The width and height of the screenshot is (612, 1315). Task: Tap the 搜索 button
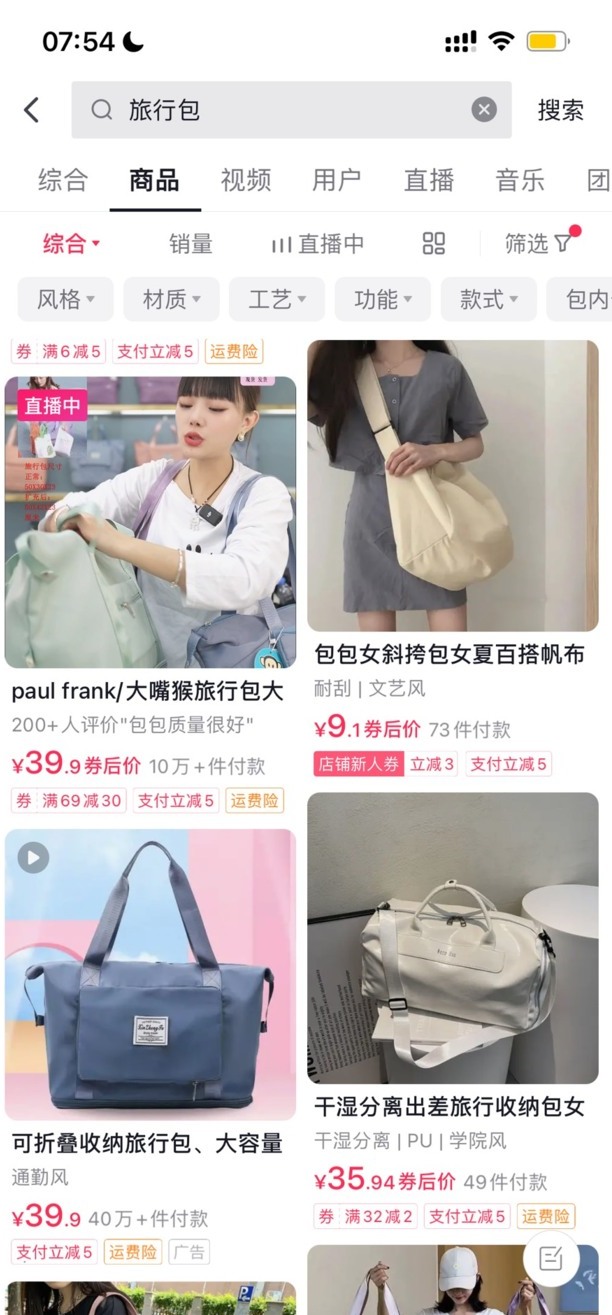[x=560, y=110]
